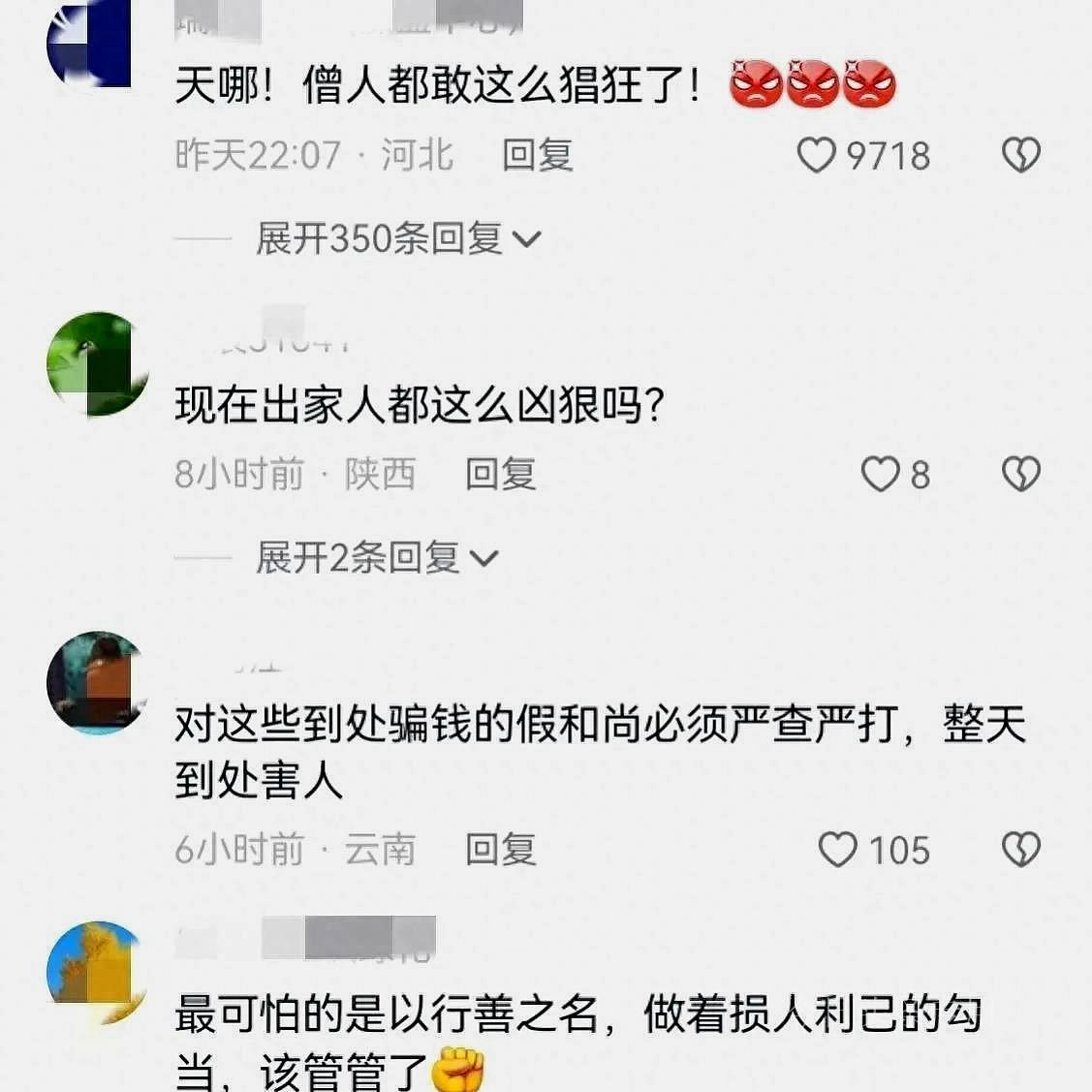Open avatar of the 假和尚 commenter
The image size is (1092, 1092).
point(94,682)
